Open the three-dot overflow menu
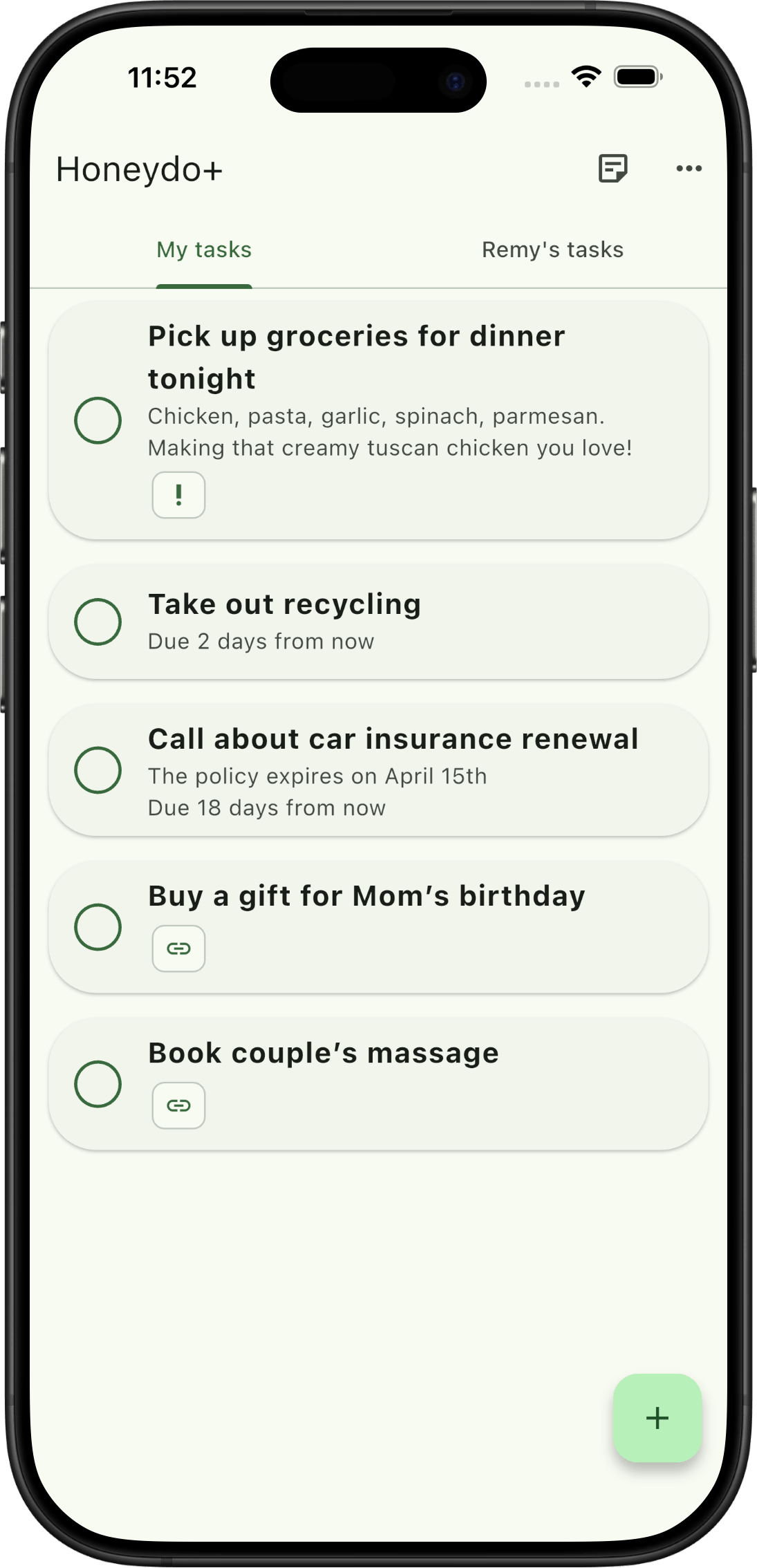The image size is (757, 1568). point(689,169)
